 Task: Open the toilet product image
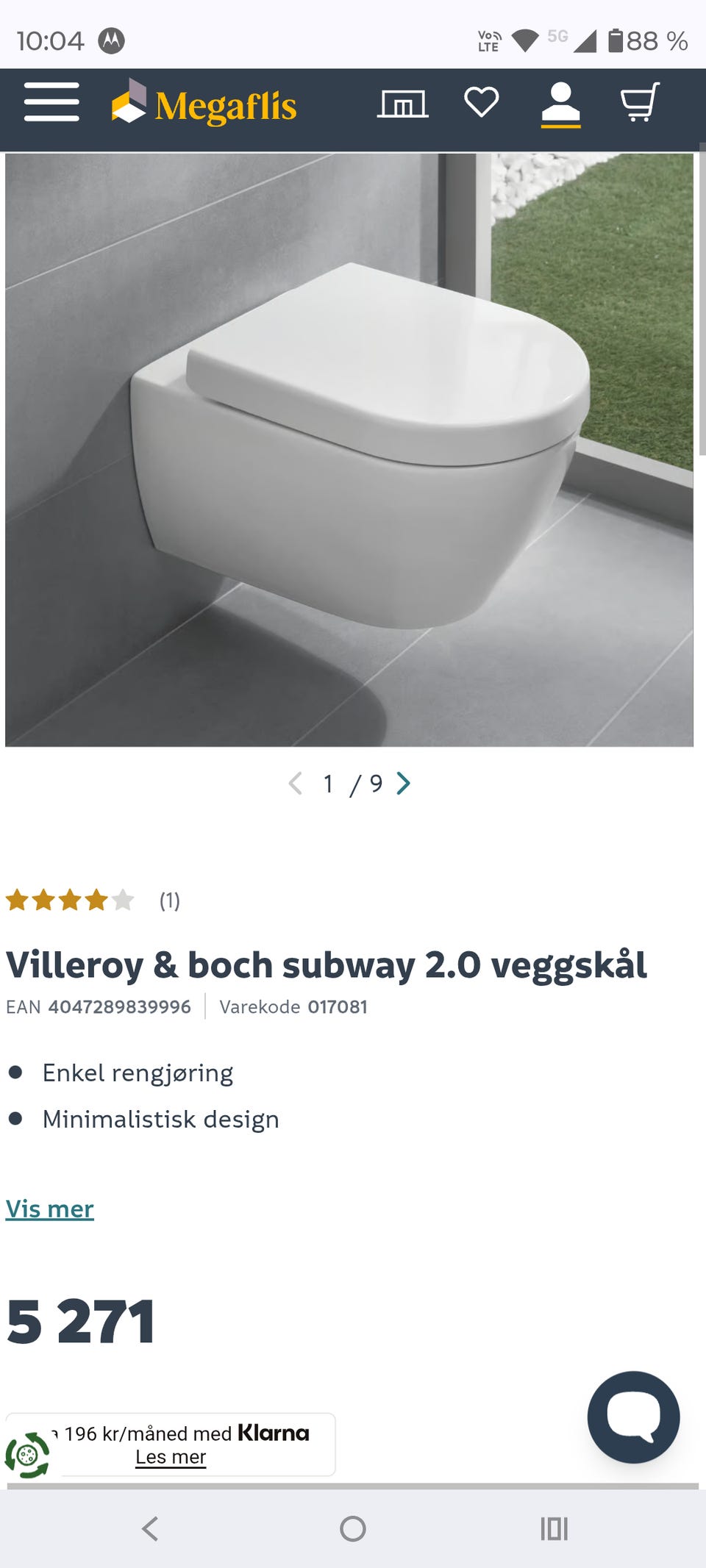[x=349, y=450]
